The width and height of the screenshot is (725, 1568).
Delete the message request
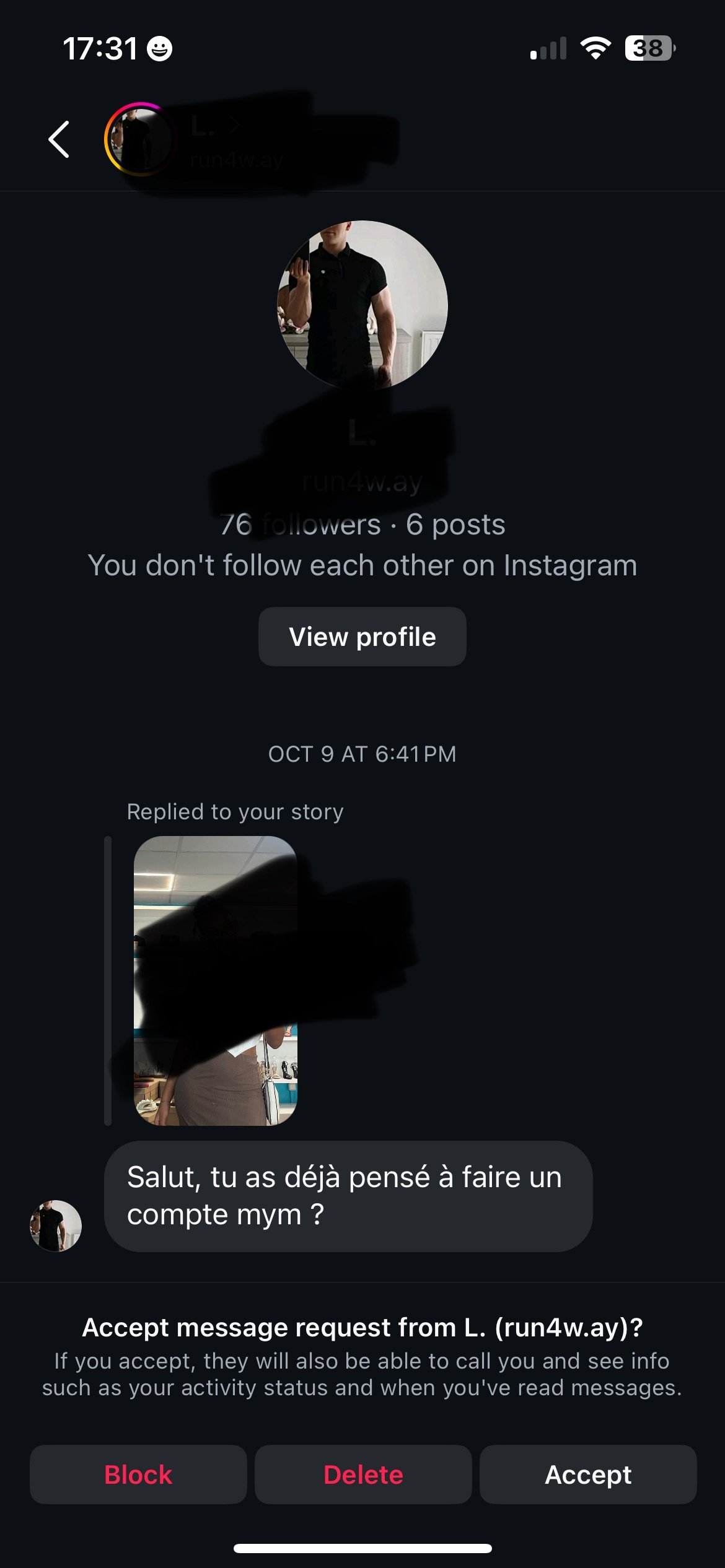[x=363, y=1474]
